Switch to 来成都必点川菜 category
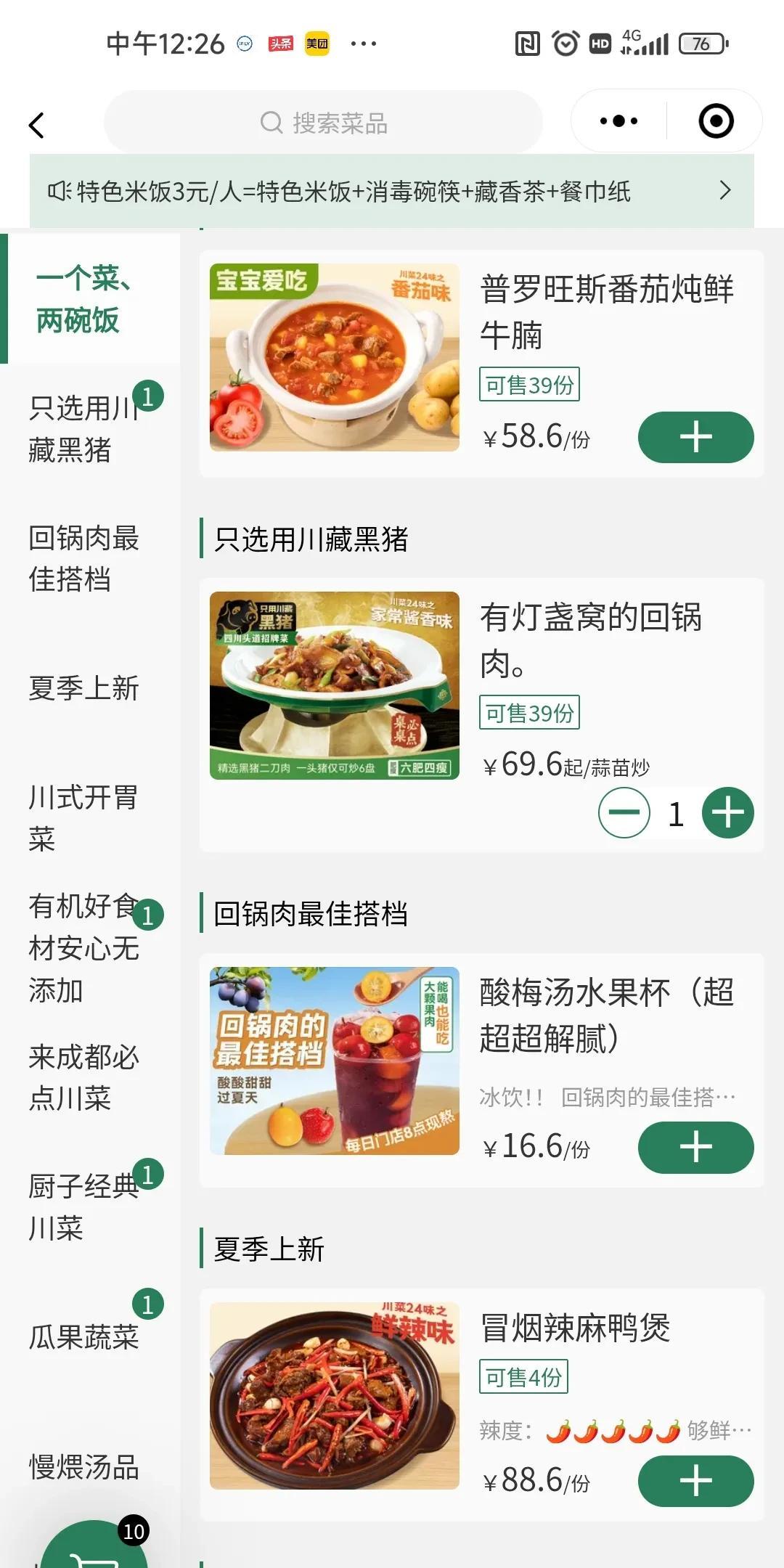 point(84,1077)
